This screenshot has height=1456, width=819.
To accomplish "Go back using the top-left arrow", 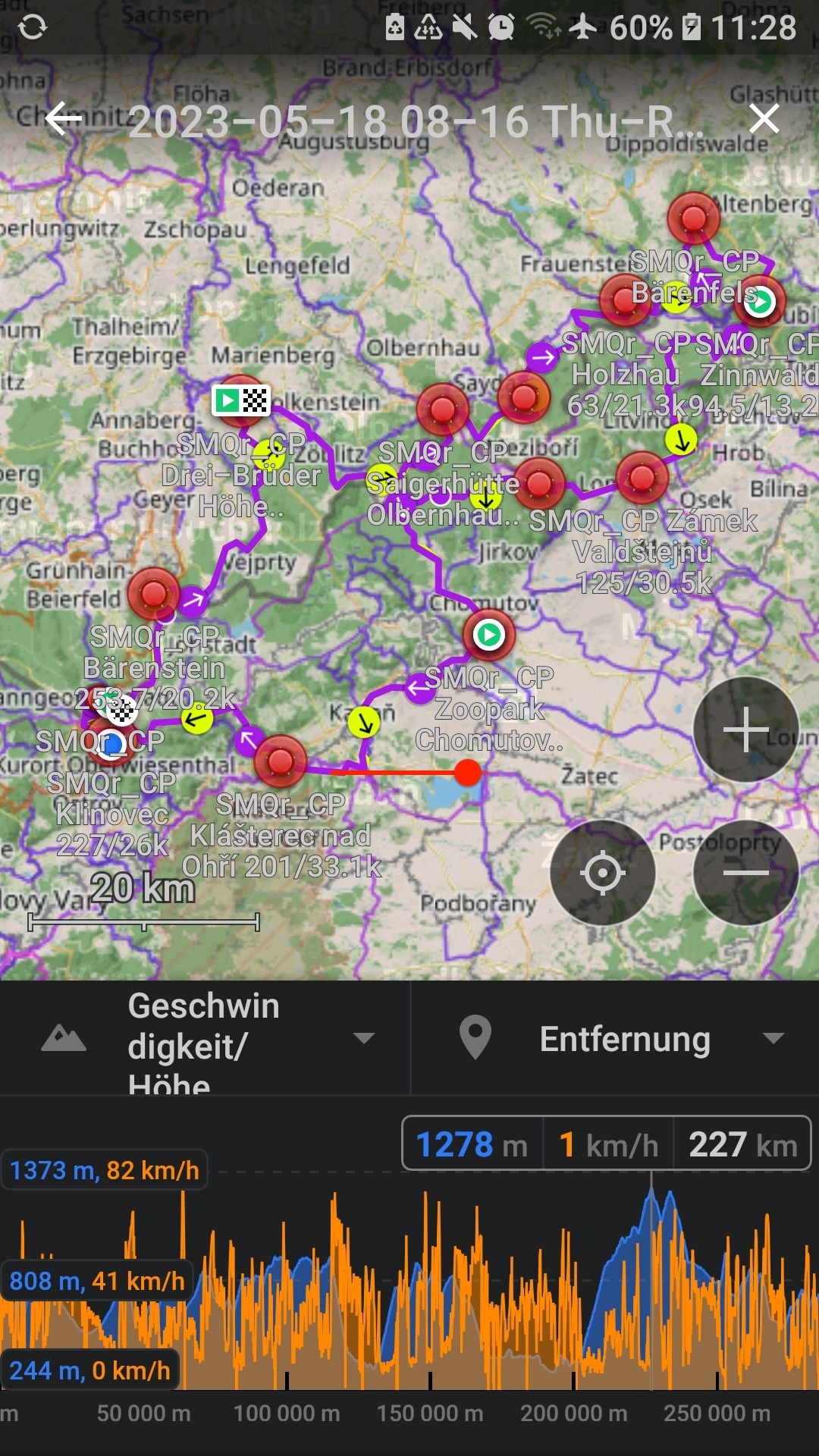I will point(62,119).
